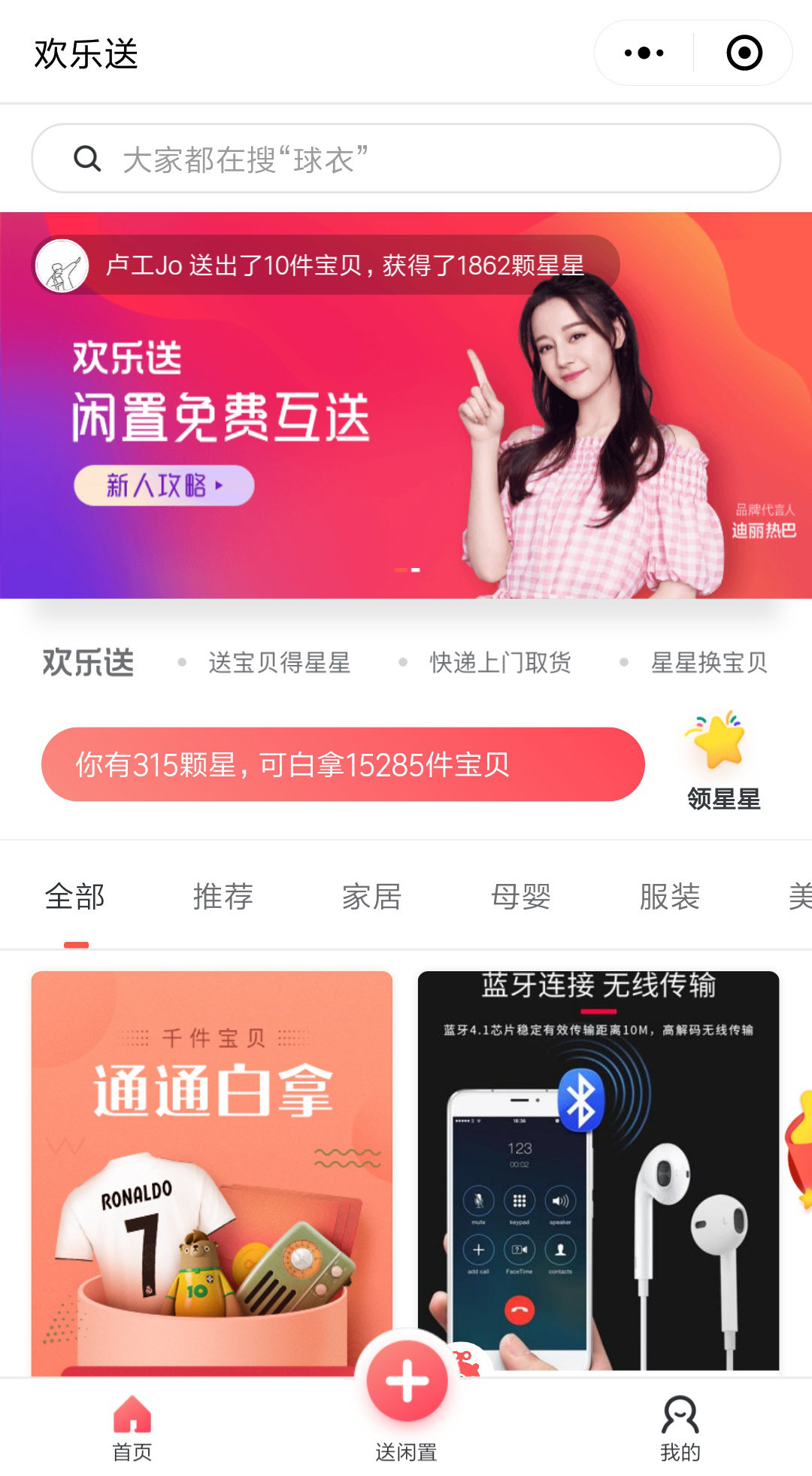Switch to the 服装 category tab
Viewport: 812px width, 1476px height.
(x=670, y=897)
